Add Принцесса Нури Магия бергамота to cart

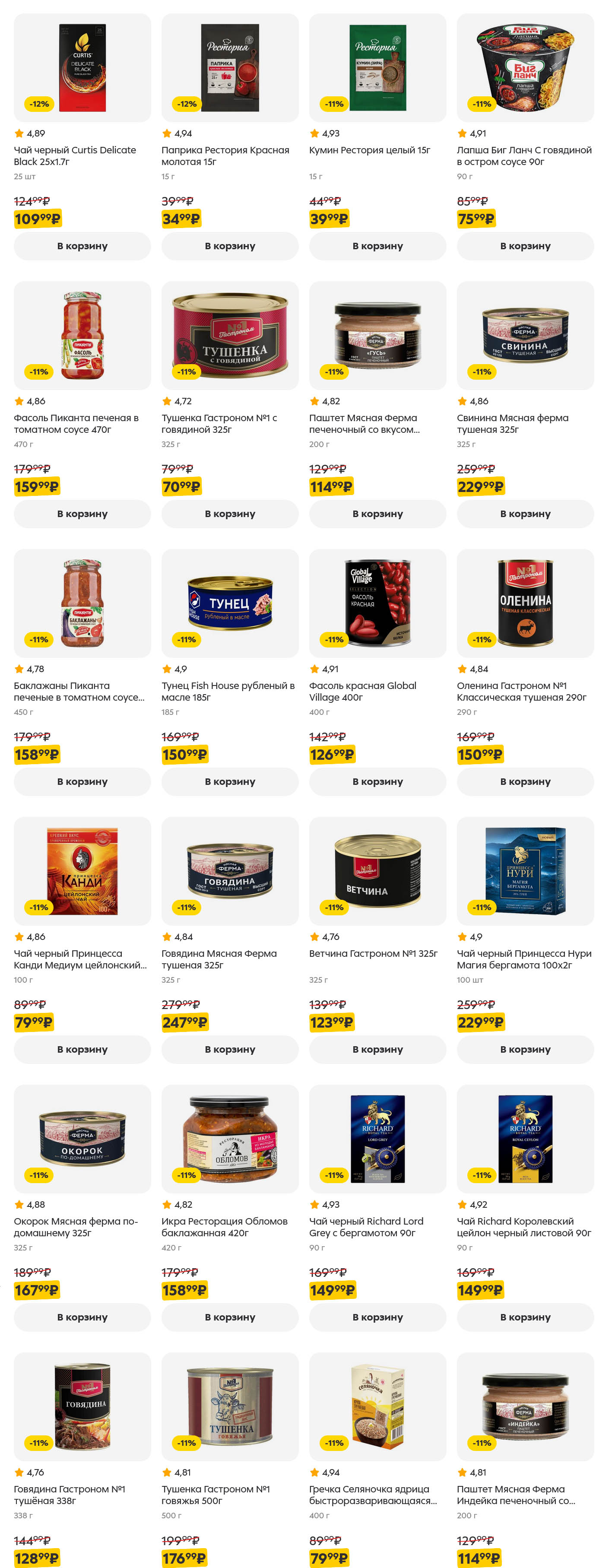pos(525,1049)
